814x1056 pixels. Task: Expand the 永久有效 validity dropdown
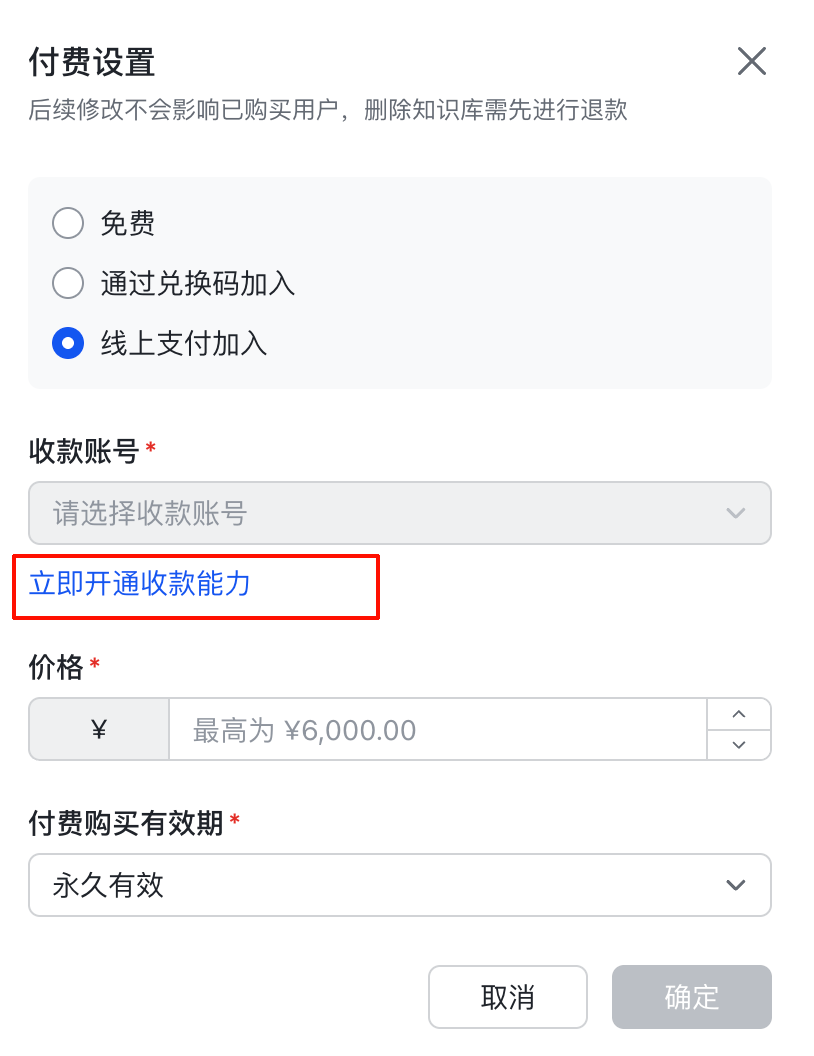click(399, 885)
